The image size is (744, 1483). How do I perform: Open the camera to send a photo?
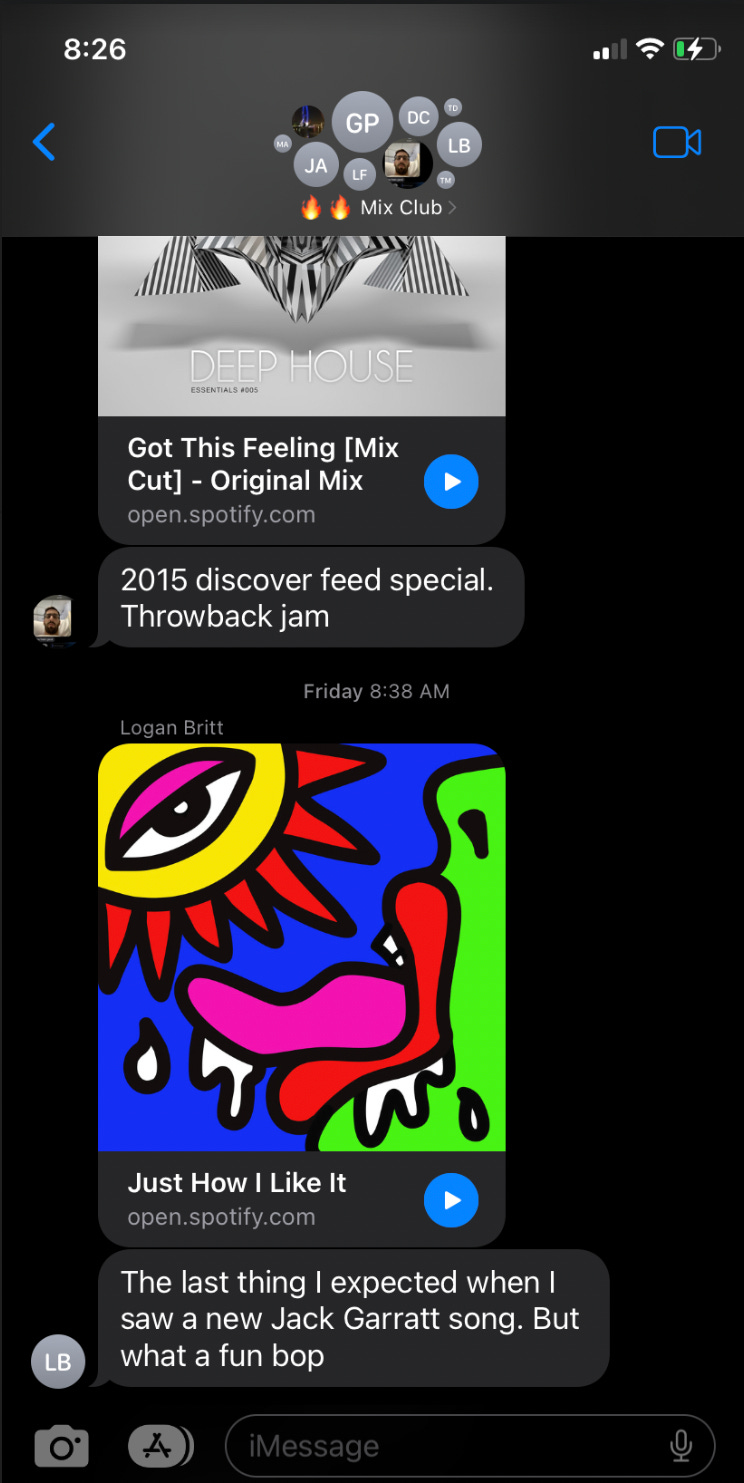62,1446
